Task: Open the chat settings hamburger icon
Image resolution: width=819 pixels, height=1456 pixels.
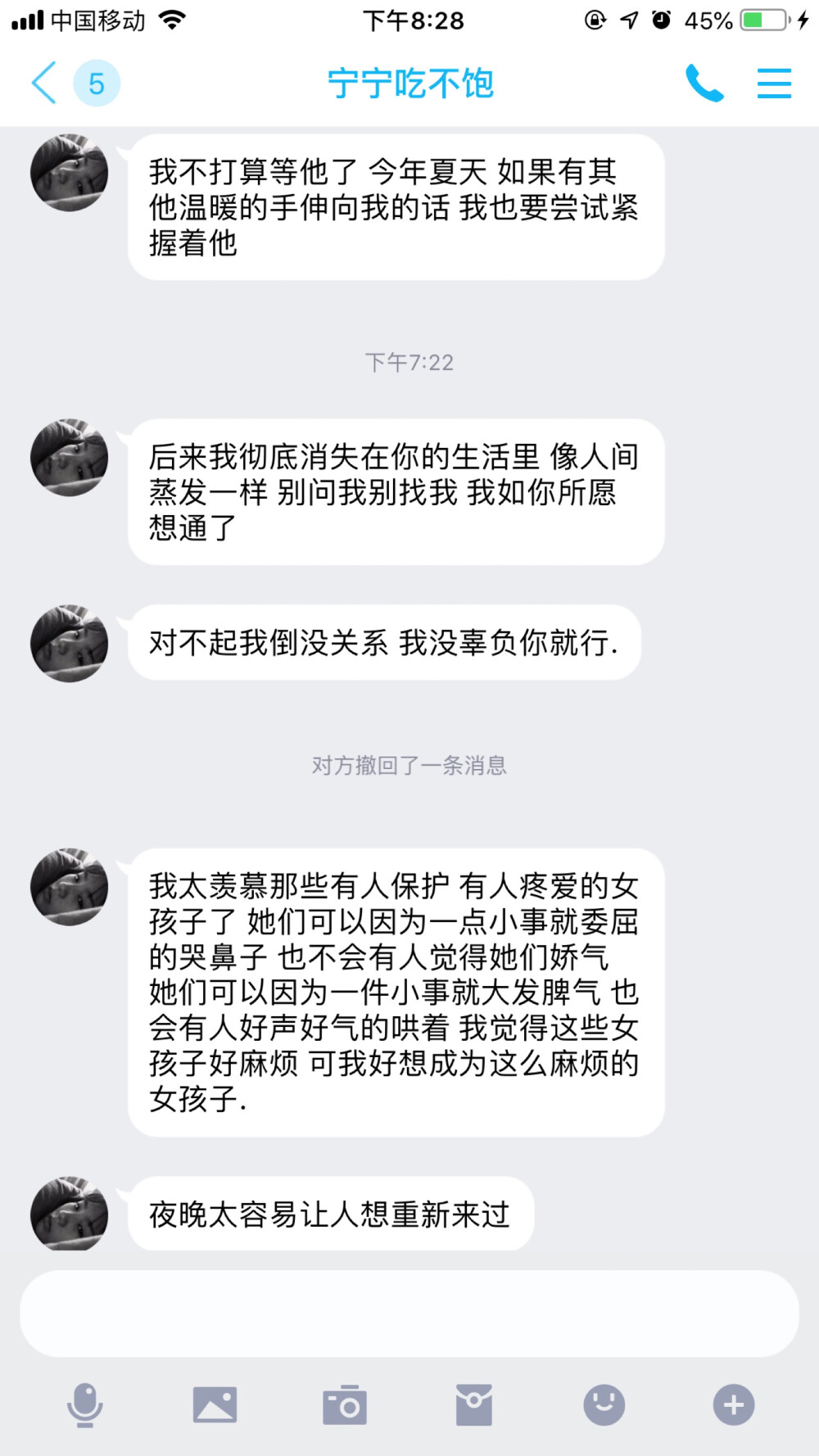Action: 773,82
